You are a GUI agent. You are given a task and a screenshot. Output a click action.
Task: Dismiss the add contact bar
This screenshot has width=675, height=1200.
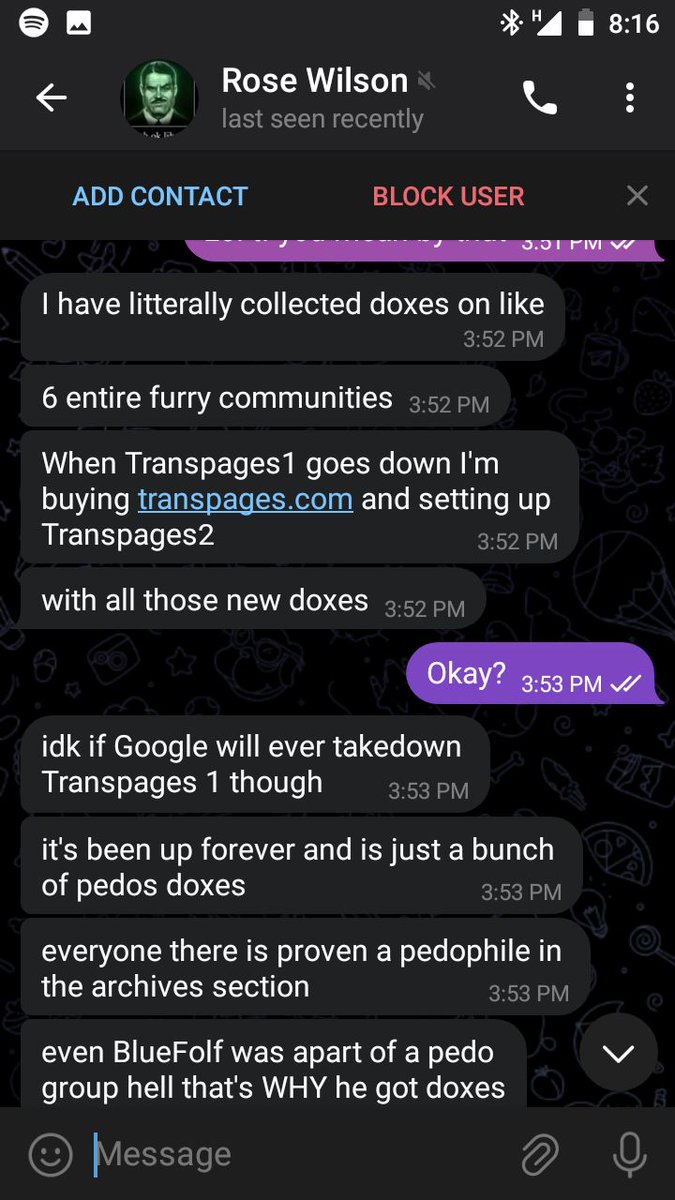click(x=637, y=195)
